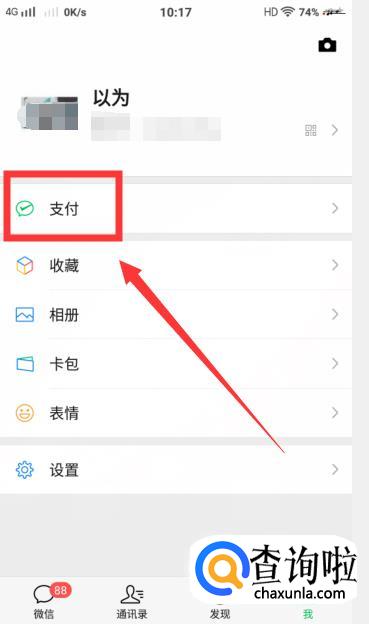The height and width of the screenshot is (624, 369).
Task: Open 相册 (Album)
Action: [x=176, y=314]
